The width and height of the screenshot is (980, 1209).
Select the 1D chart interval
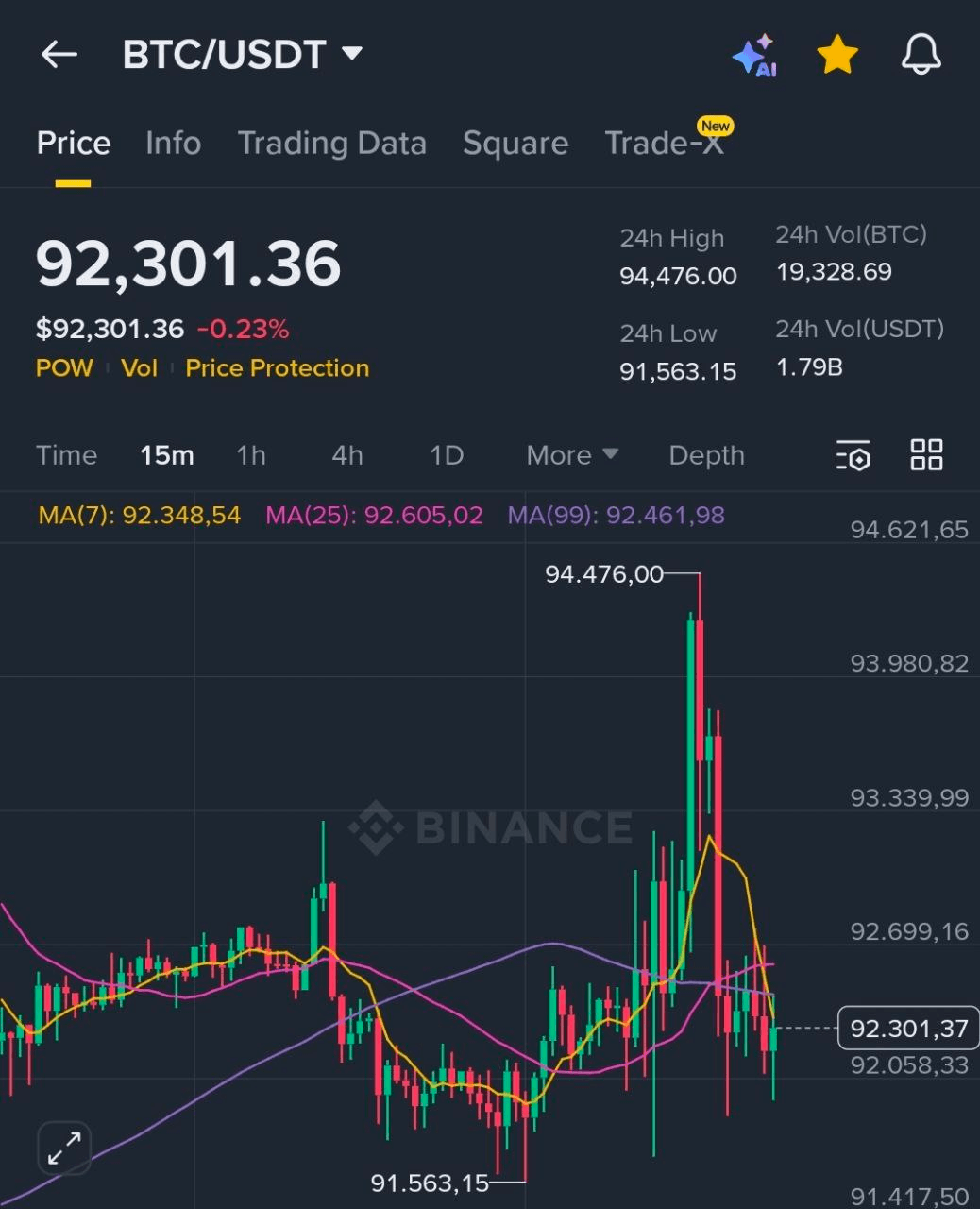coord(447,455)
